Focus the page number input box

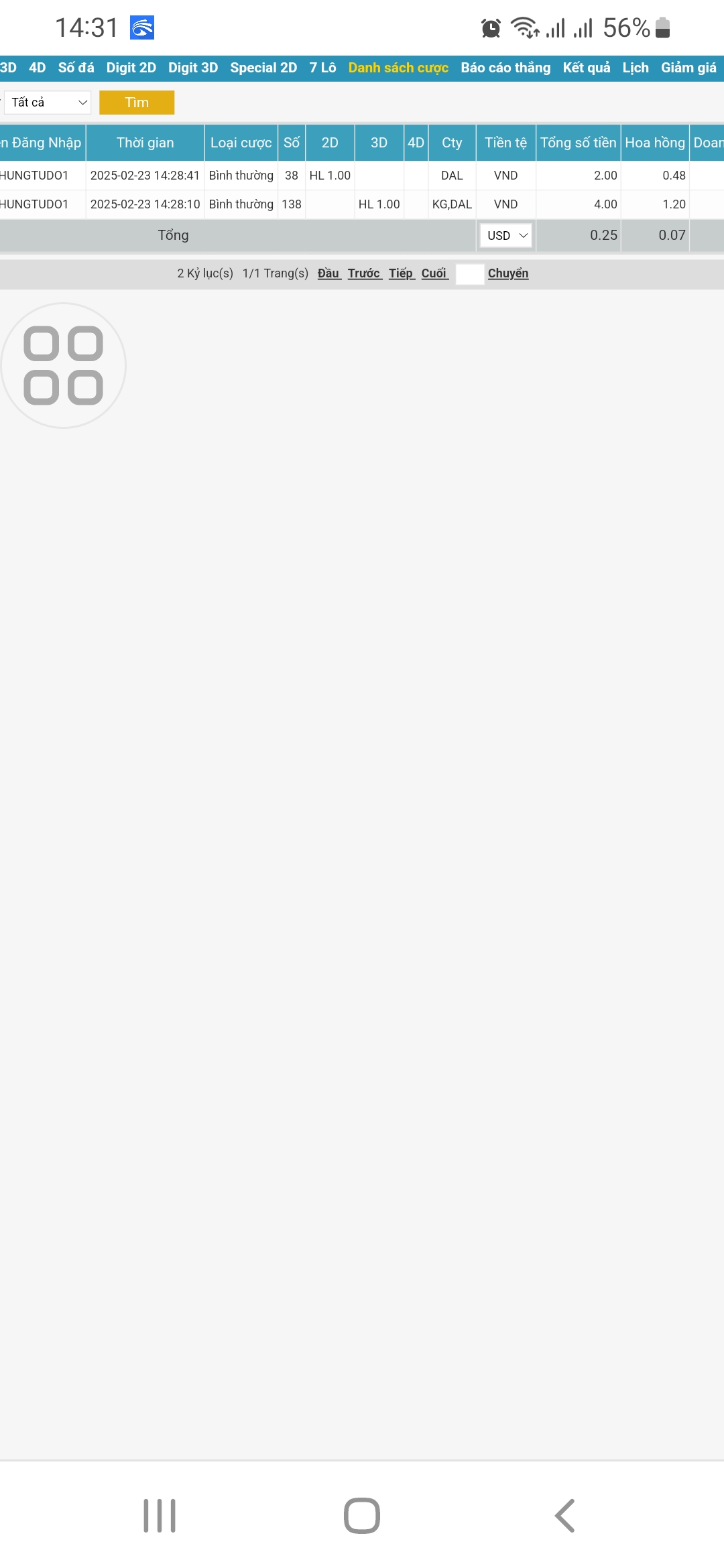pyautogui.click(x=469, y=274)
